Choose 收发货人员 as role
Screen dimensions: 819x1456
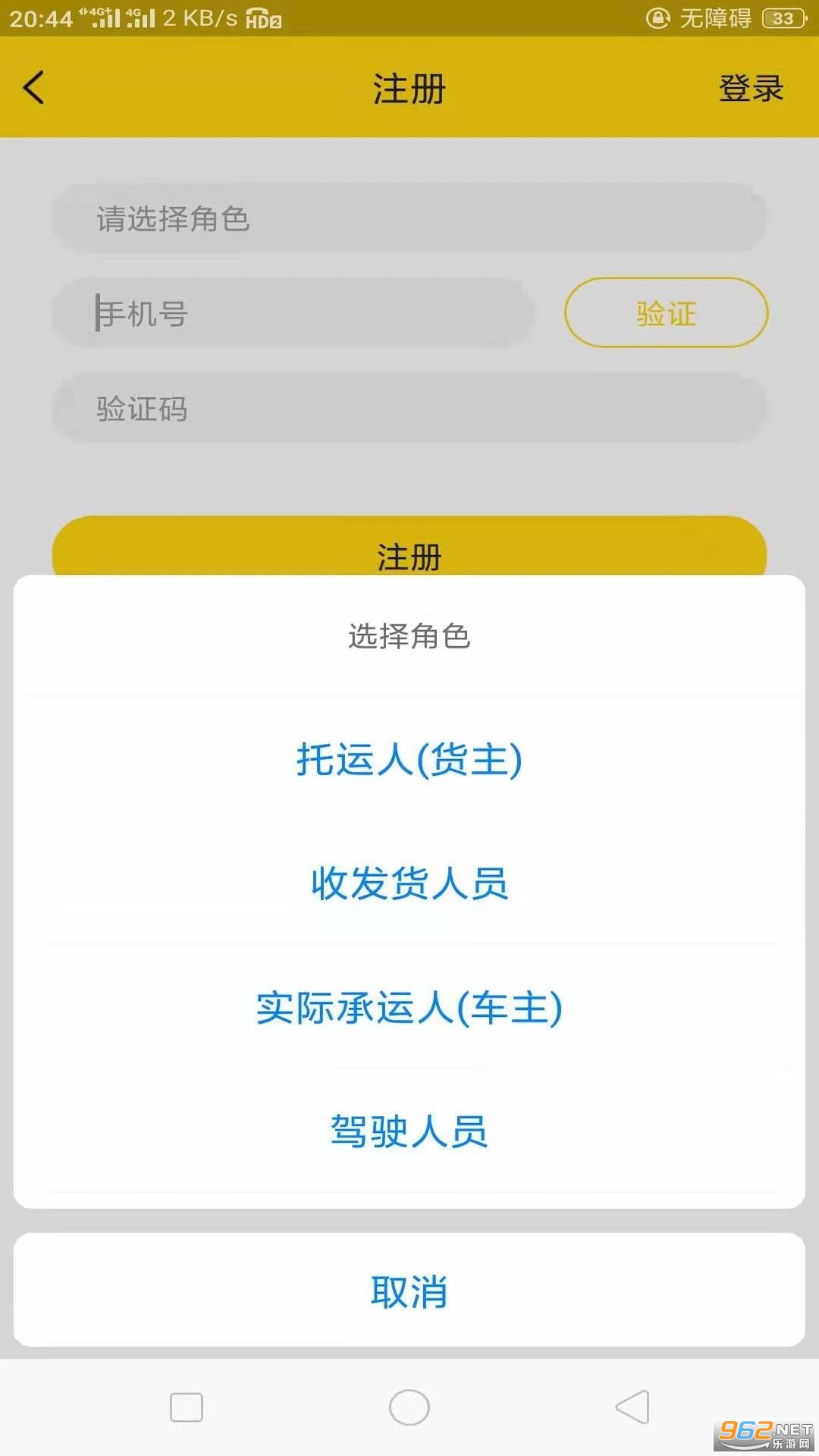pos(409,883)
